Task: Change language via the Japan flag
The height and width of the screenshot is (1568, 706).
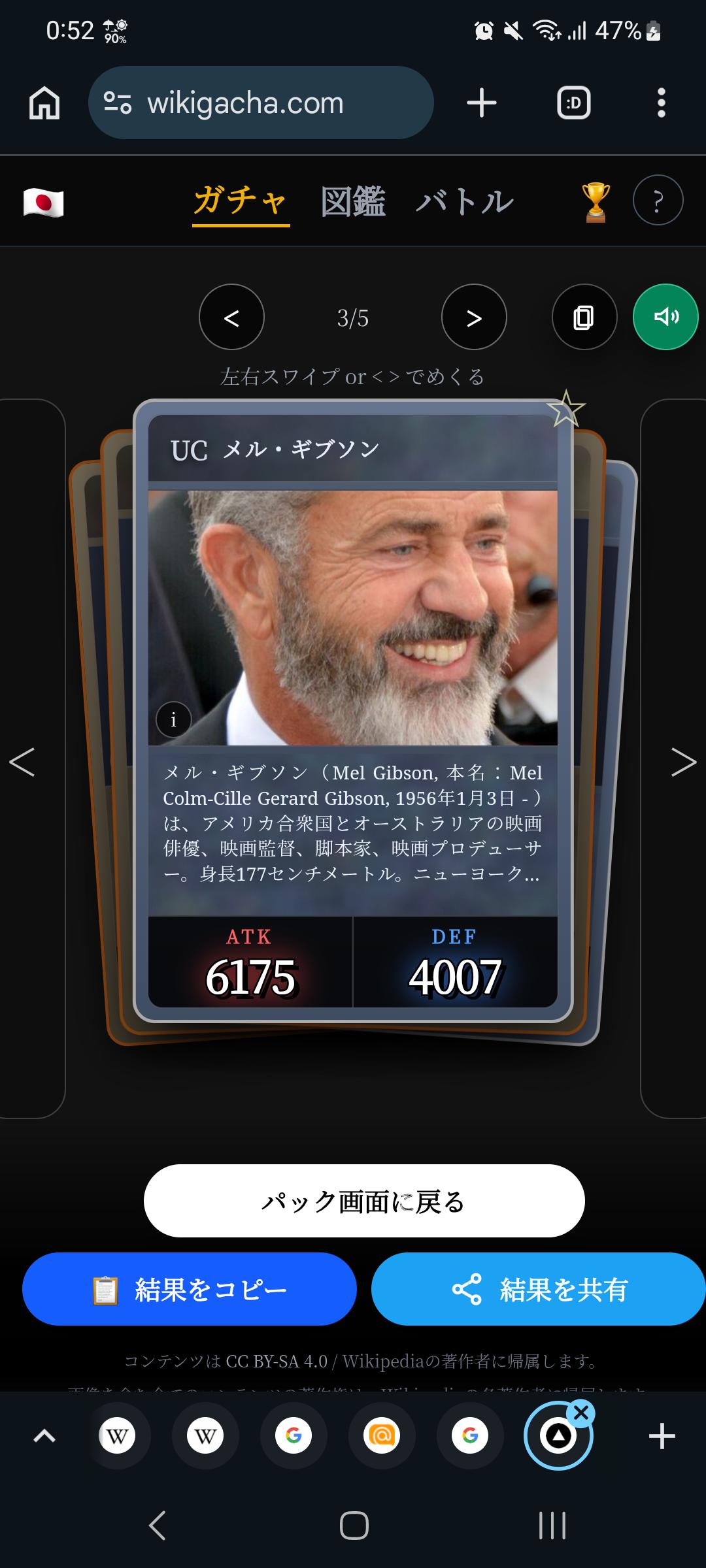Action: click(43, 202)
